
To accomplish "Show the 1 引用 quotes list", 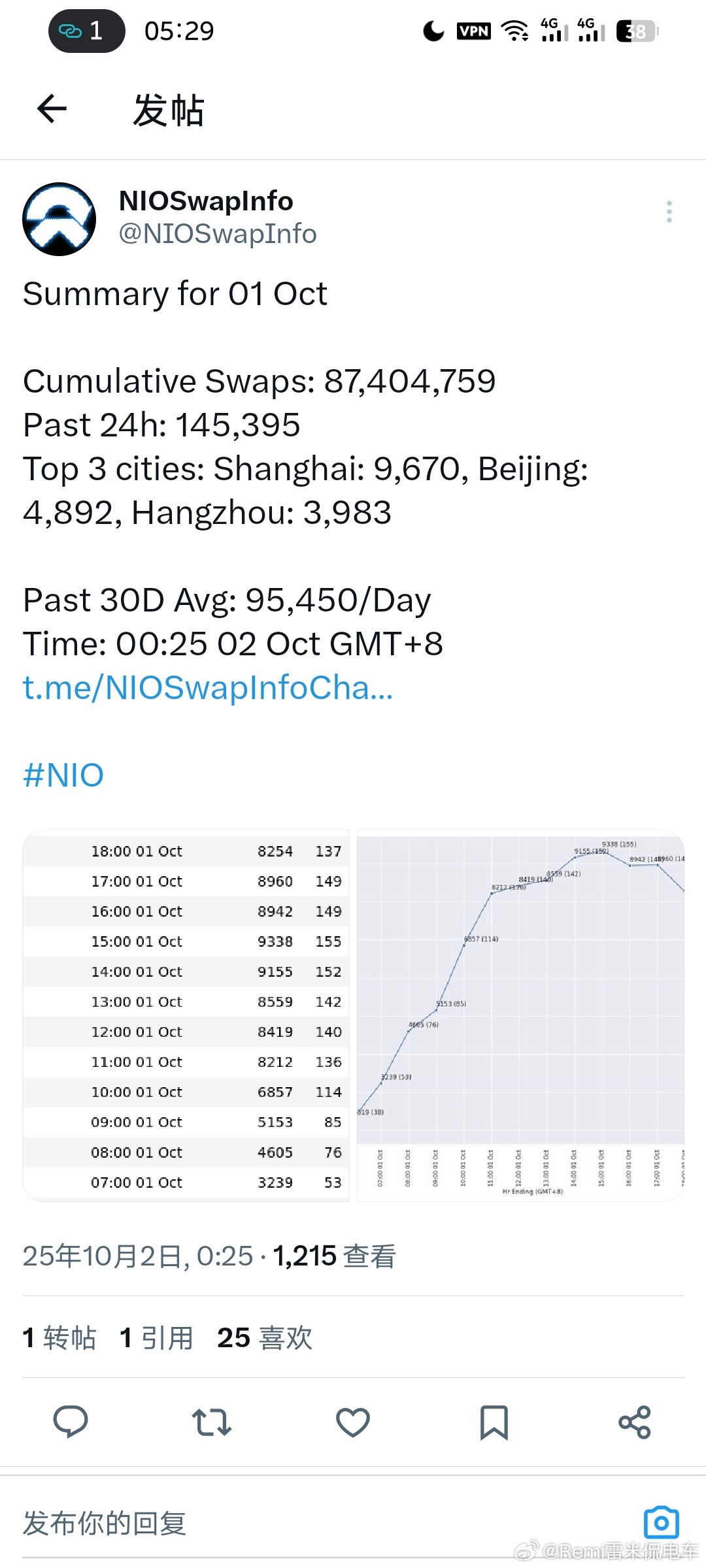I will (157, 1337).
